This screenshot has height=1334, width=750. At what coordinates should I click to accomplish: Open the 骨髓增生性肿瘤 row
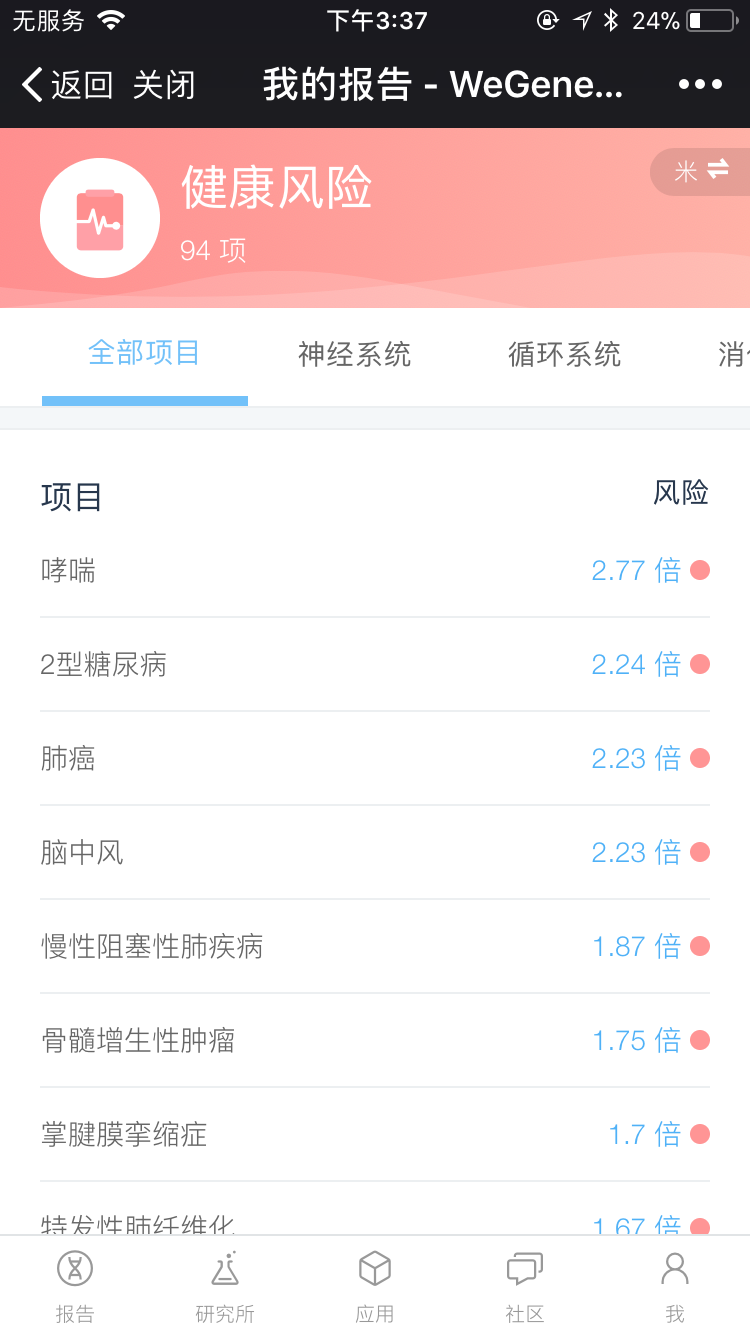pyautogui.click(x=375, y=1041)
